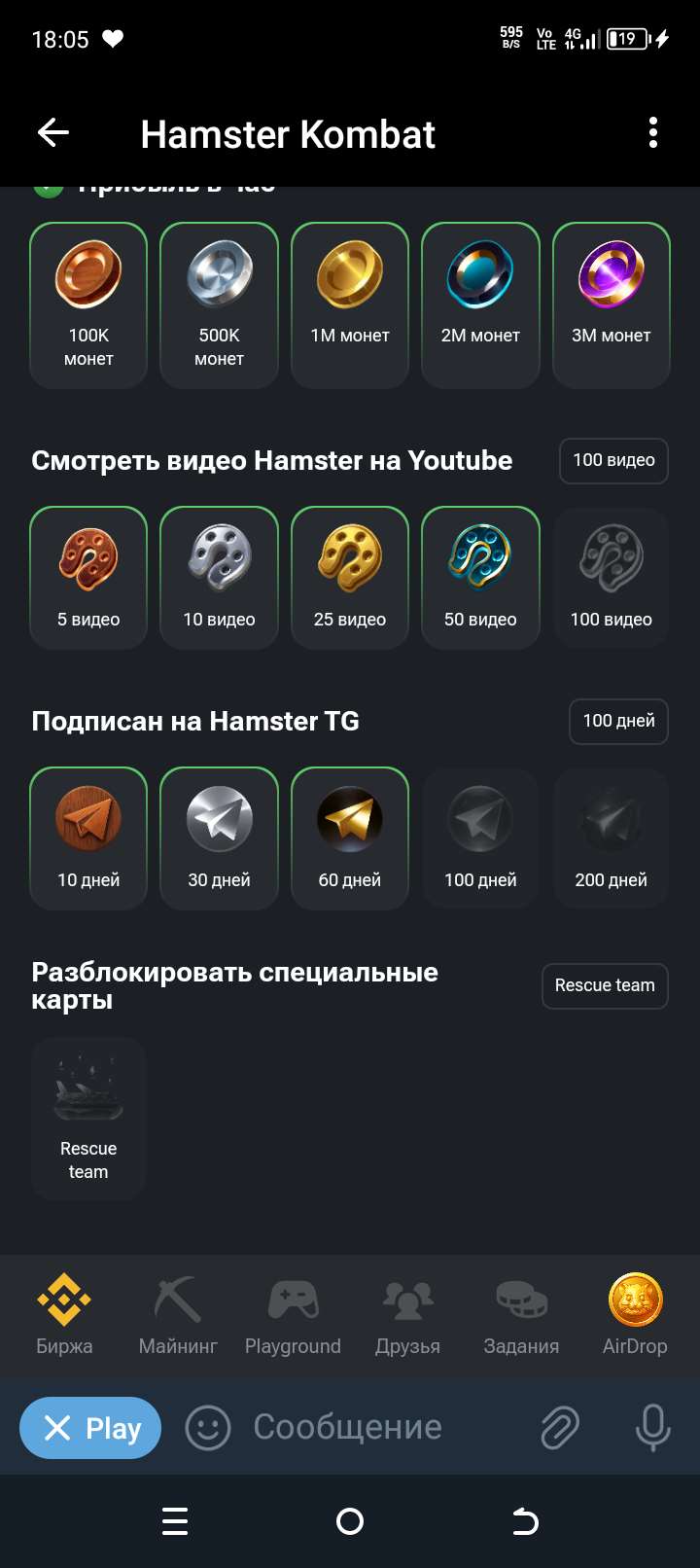Tap the 50 видео golden horseshoe achievement
The image size is (700, 1568).
tap(480, 577)
